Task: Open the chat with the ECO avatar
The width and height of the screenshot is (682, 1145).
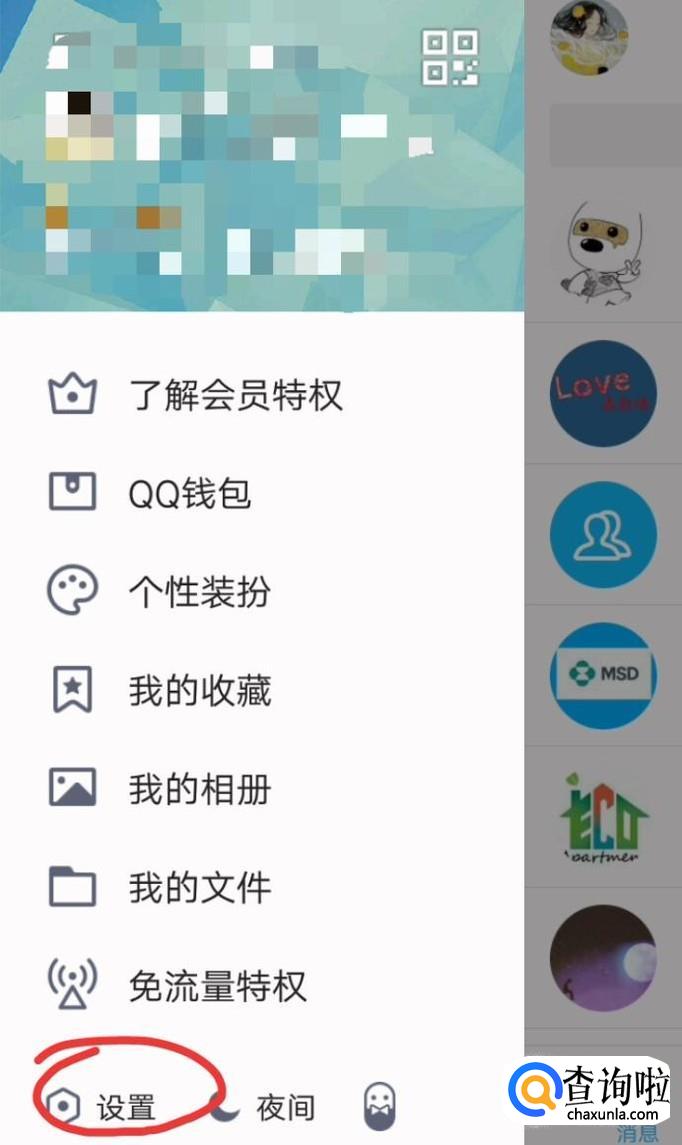Action: coord(603,816)
